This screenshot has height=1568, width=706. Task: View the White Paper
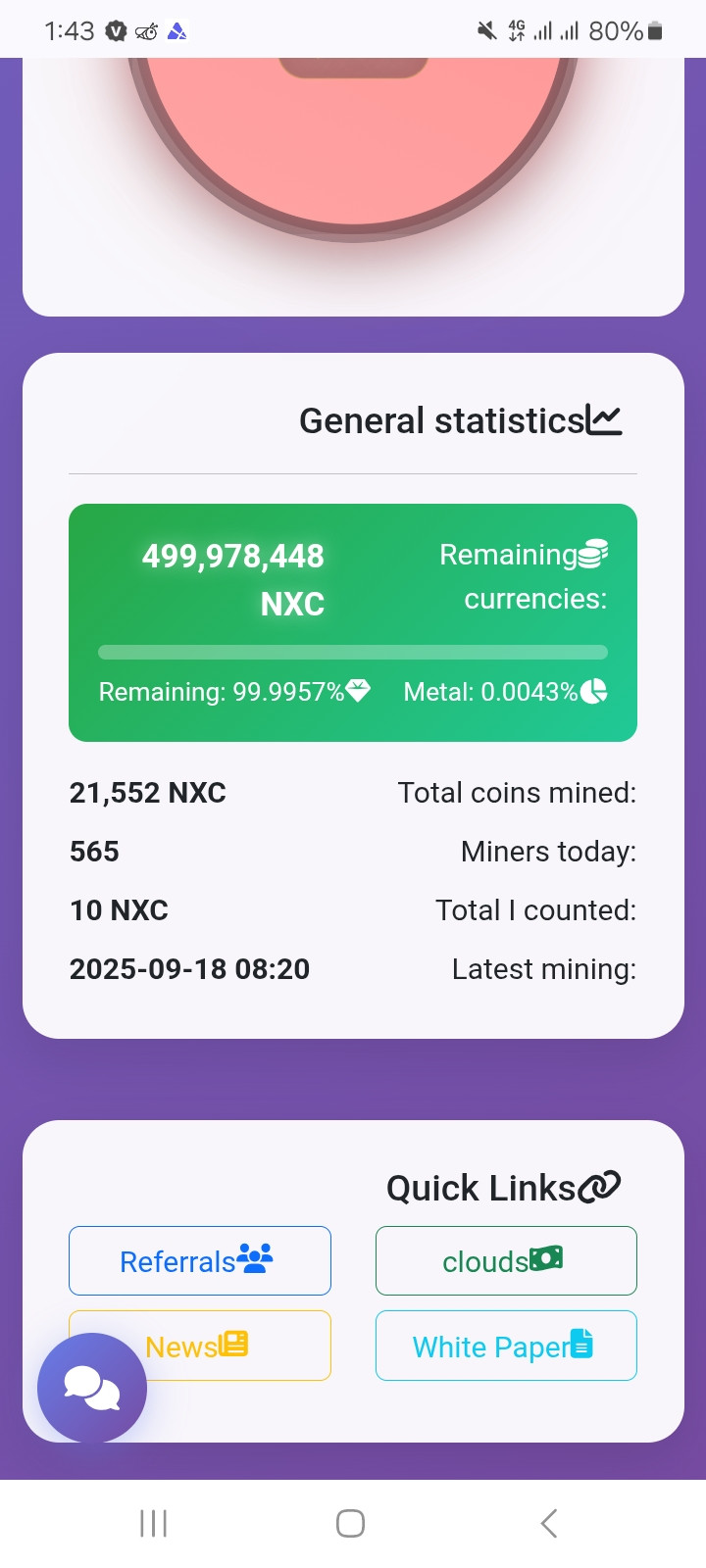tap(506, 1346)
